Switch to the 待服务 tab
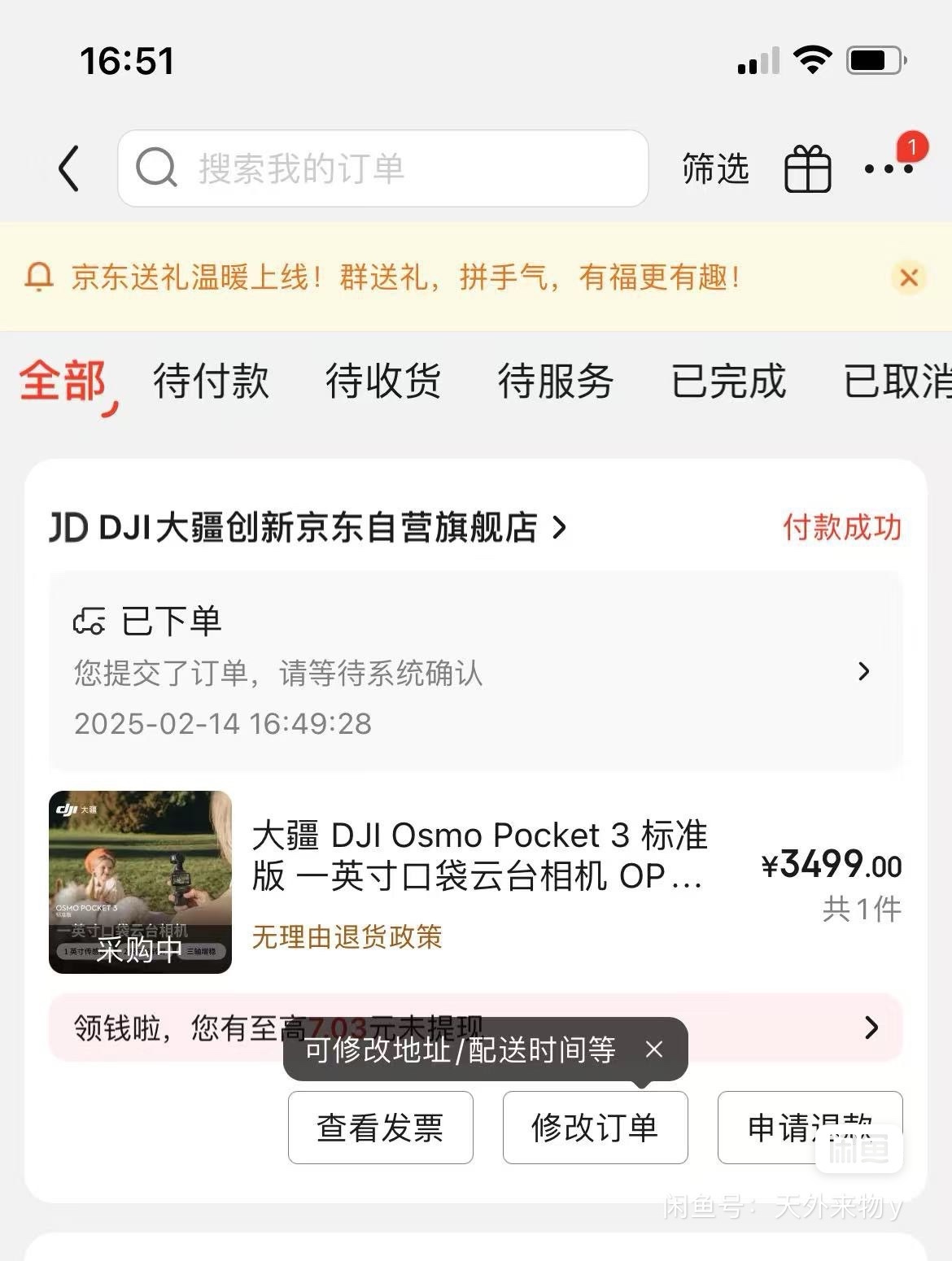Screen dimensions: 952x1261 pos(556,381)
